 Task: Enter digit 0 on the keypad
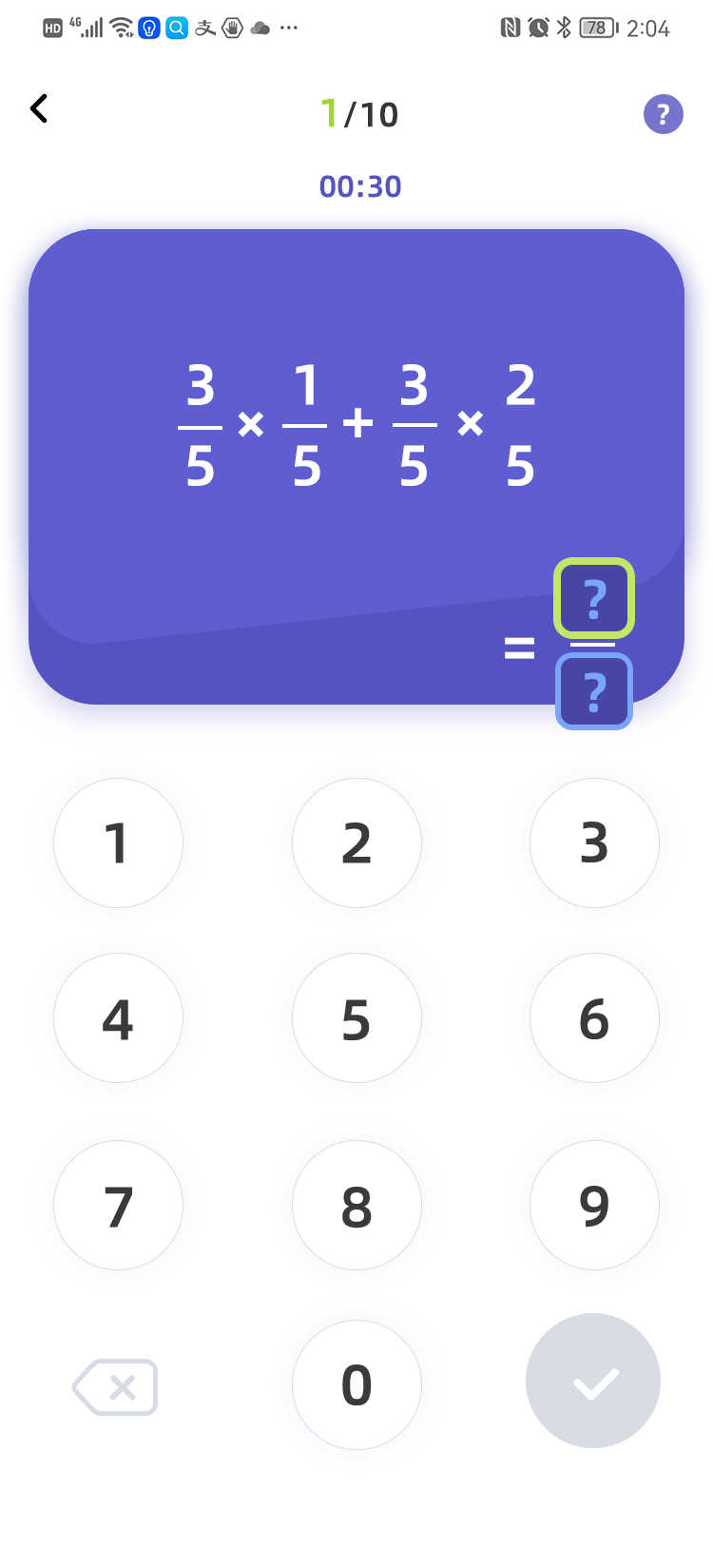356,1384
